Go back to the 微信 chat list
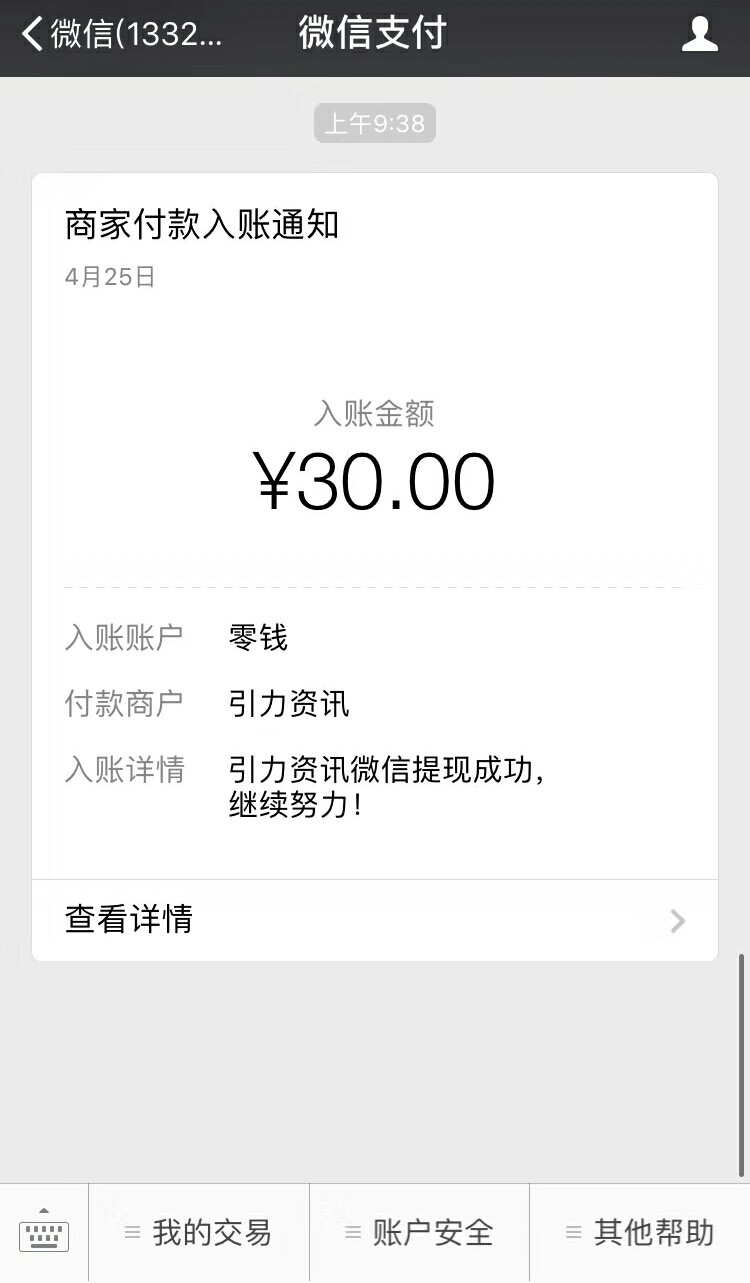 (120, 36)
